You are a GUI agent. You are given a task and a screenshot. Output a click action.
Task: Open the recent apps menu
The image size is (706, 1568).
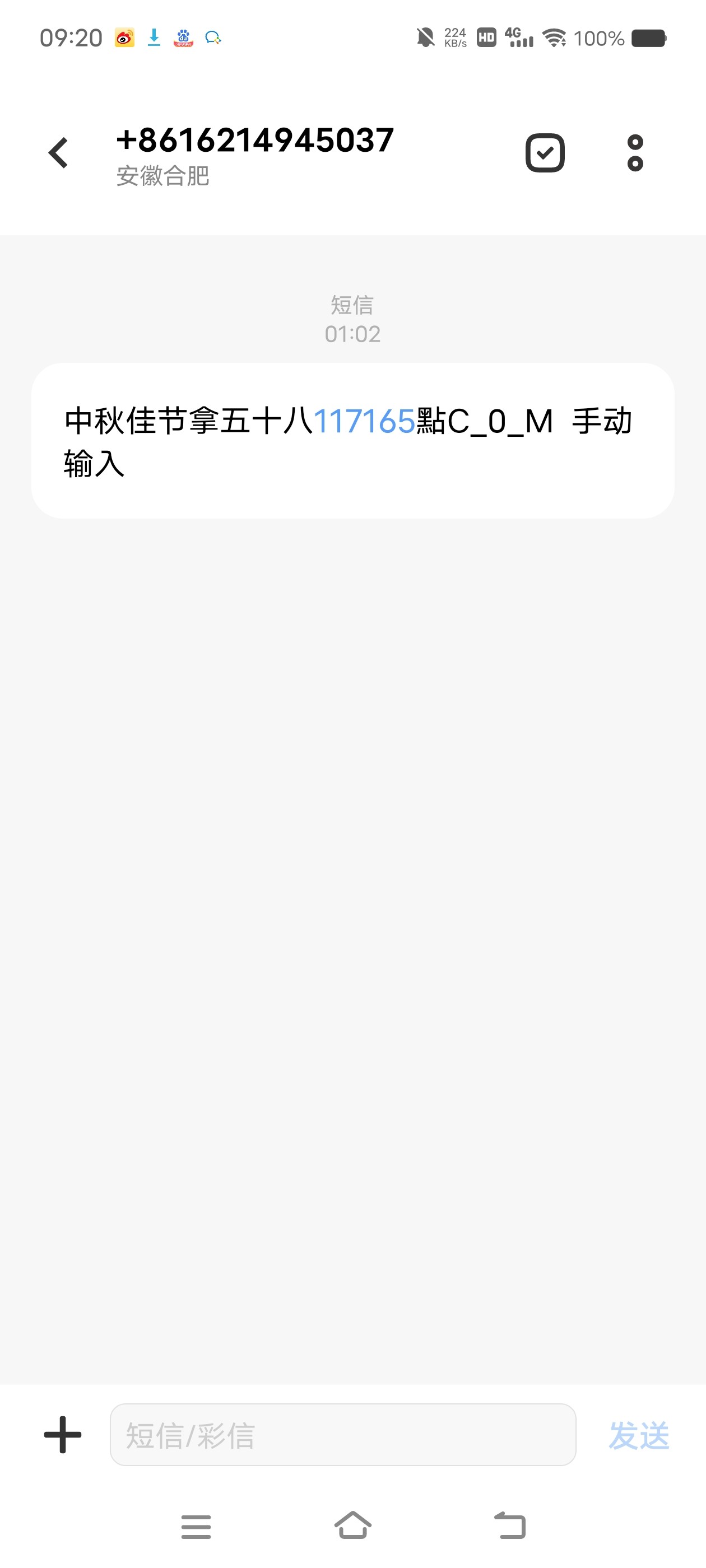196,1527
